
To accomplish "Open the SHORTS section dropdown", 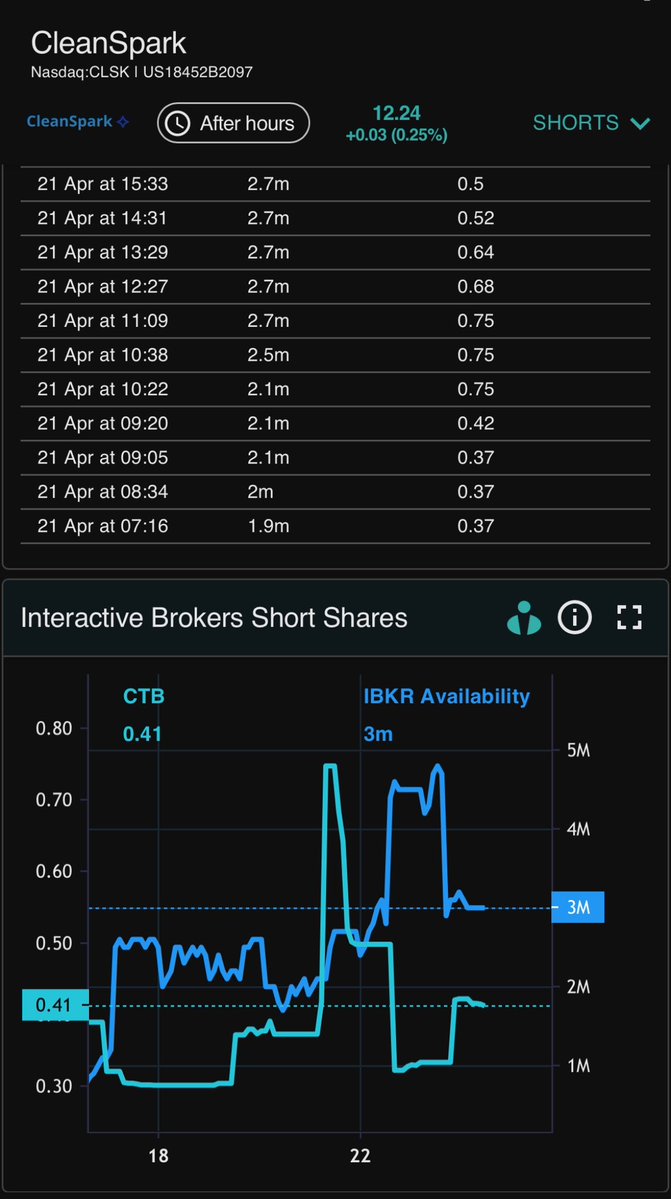I will point(591,123).
